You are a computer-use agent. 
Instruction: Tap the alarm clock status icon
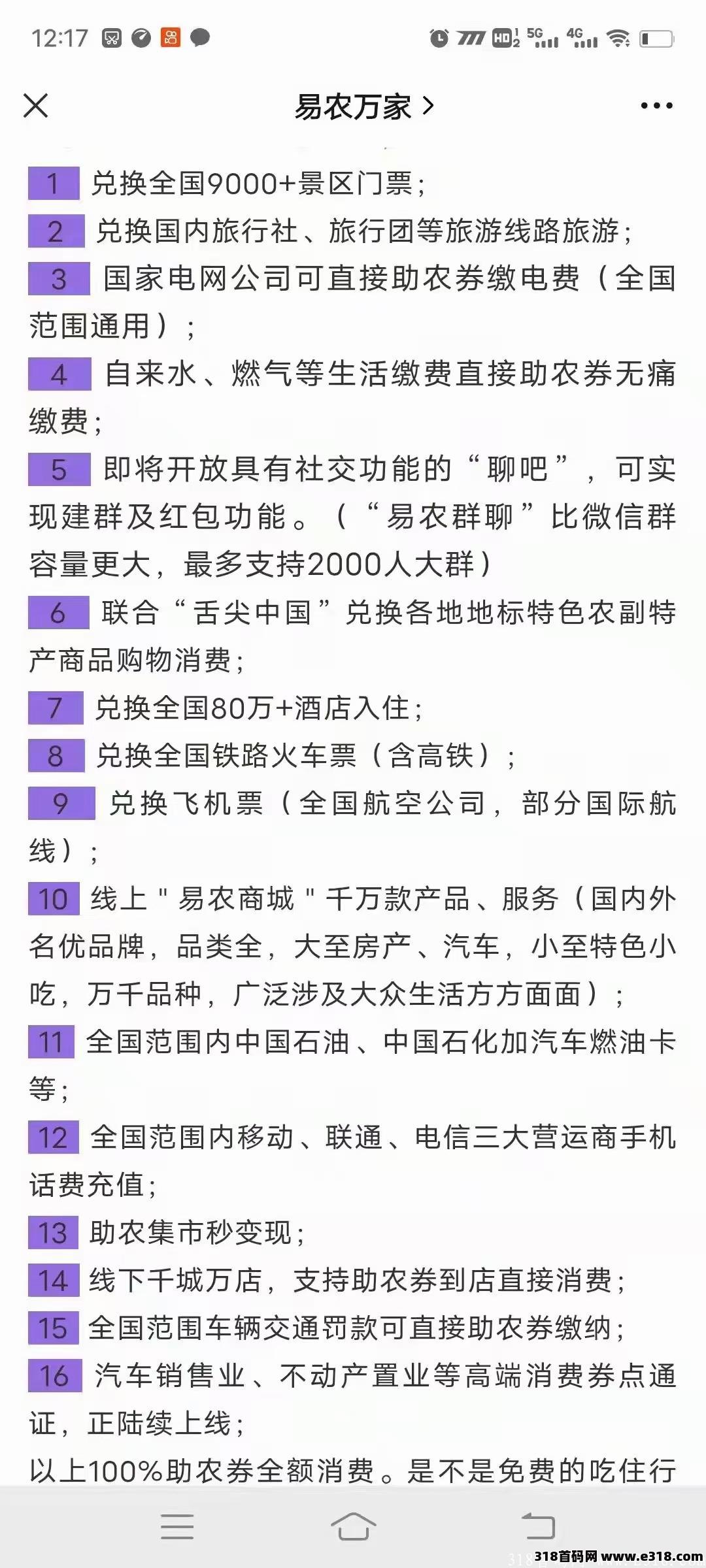[439, 38]
